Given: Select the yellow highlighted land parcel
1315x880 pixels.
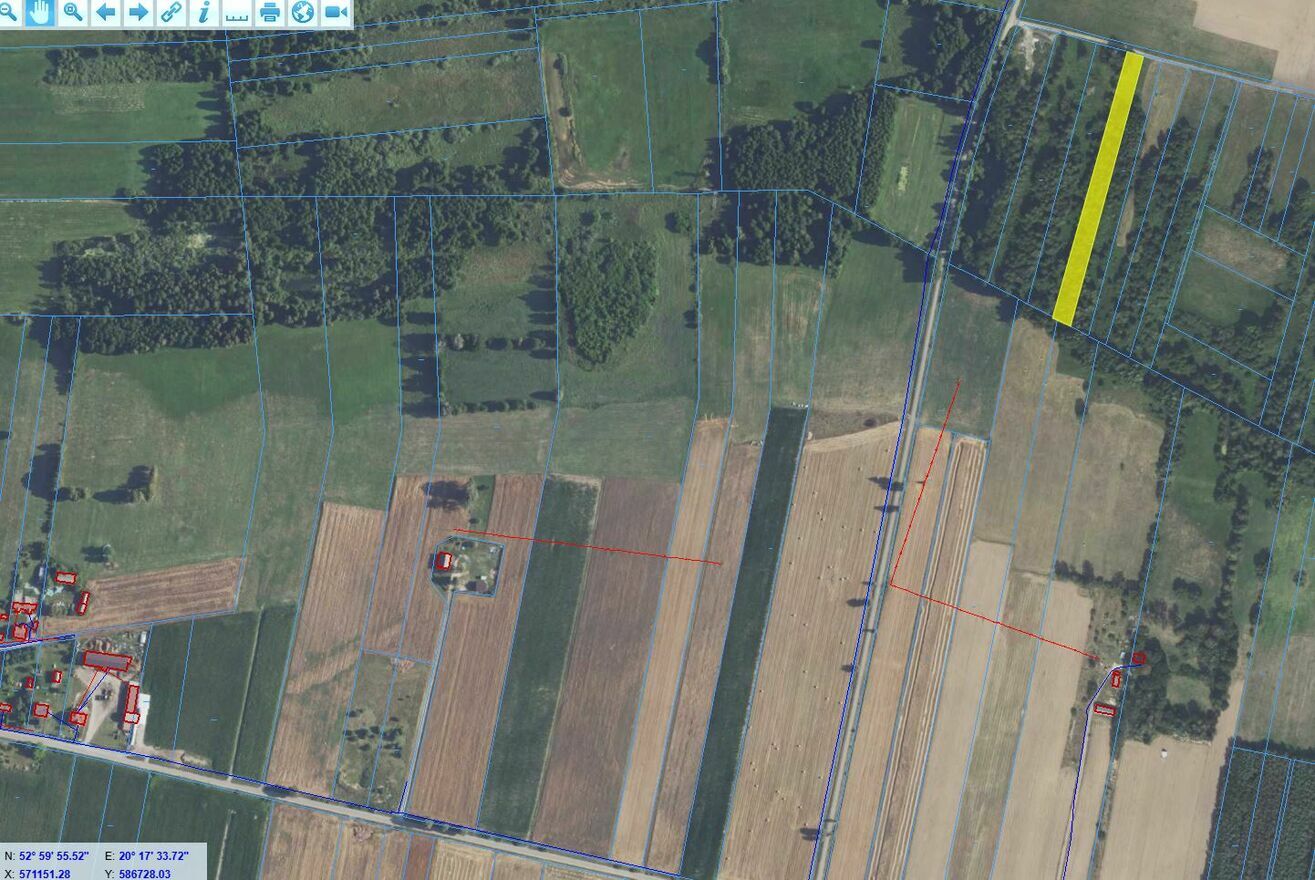Looking at the screenshot, I should click(1098, 190).
